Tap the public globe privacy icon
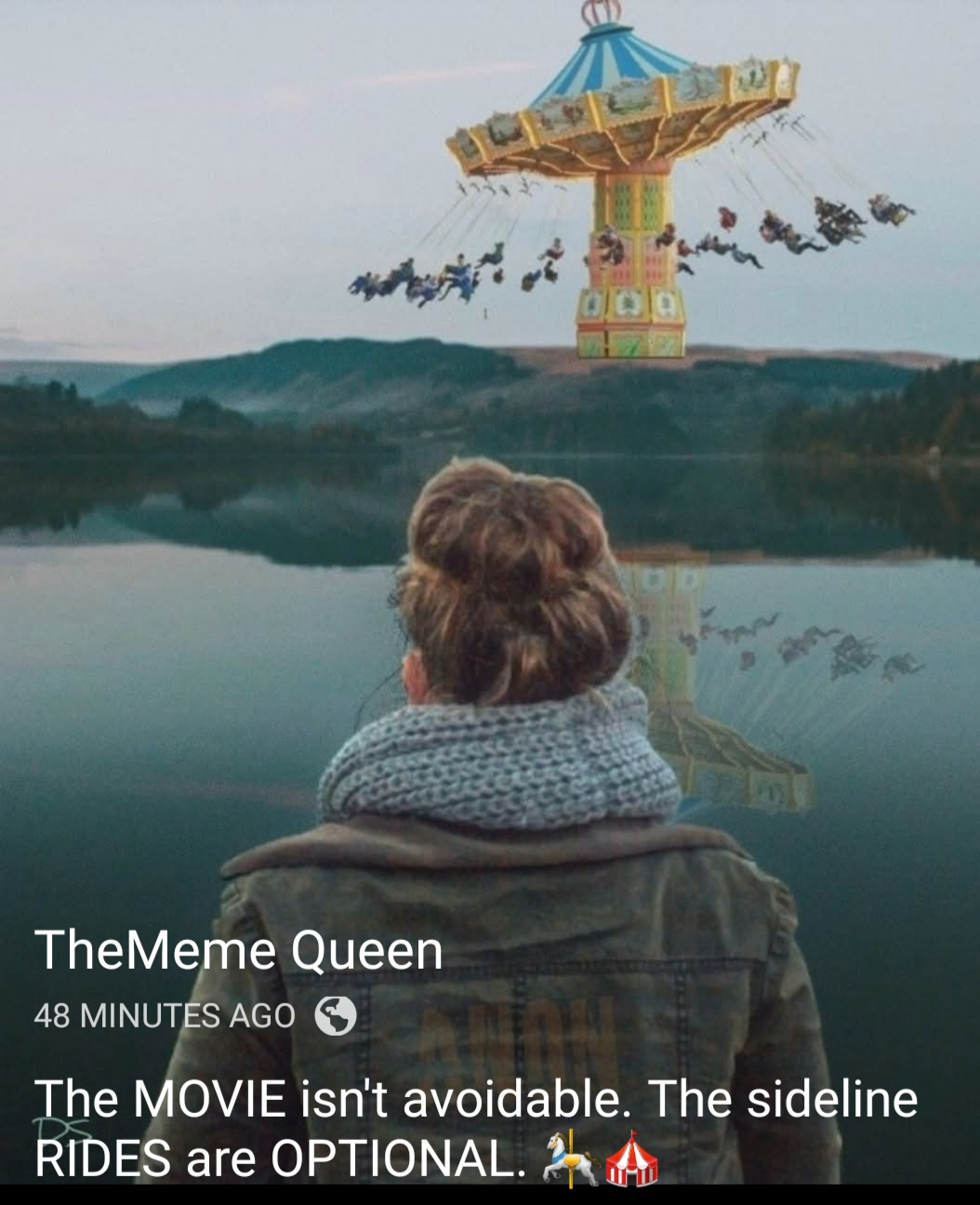 [x=336, y=1016]
